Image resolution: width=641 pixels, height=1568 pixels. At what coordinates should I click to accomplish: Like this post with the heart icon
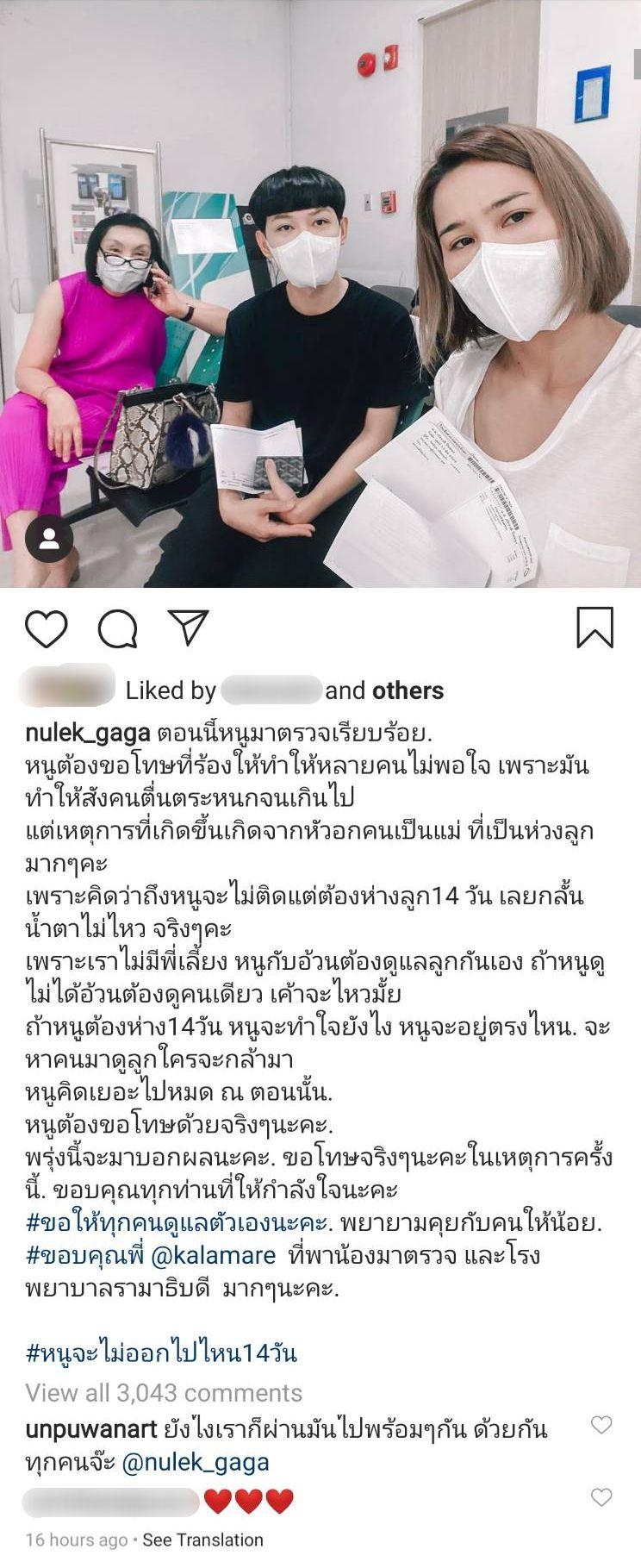[46, 628]
